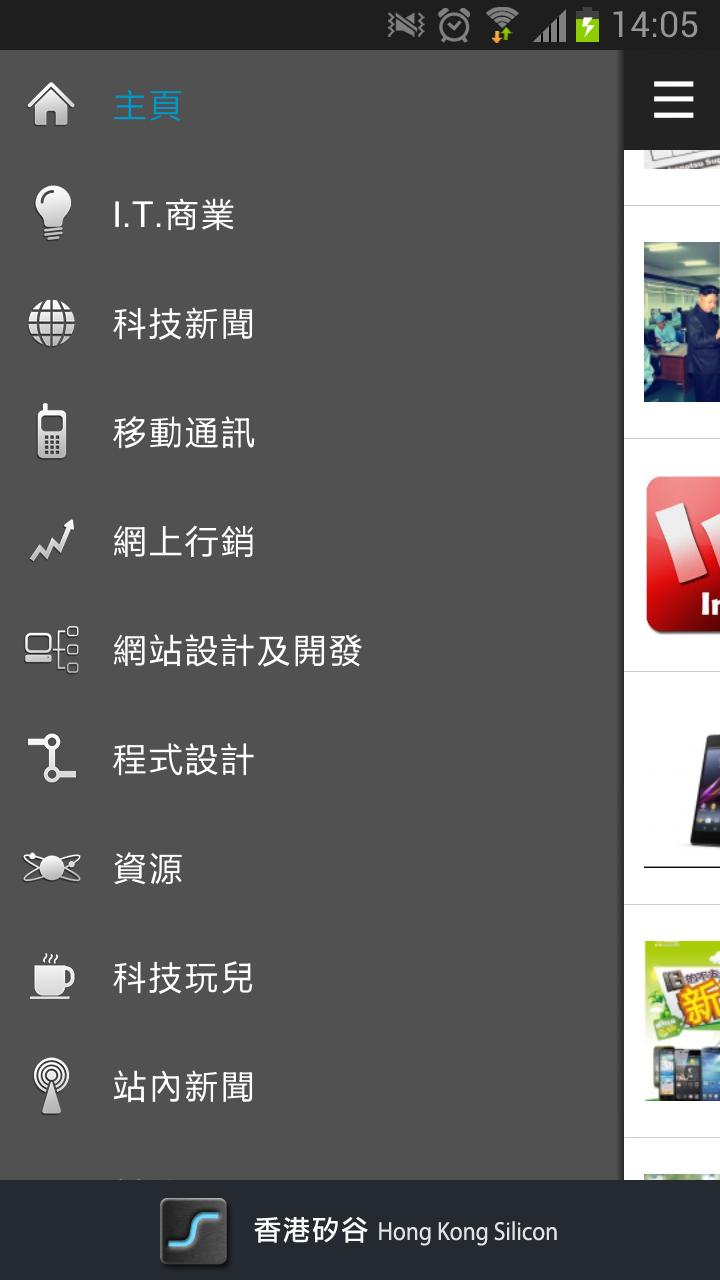Screen dimensions: 720x1280
Task: Open the I.T.商業 category
Action: click(x=173, y=214)
